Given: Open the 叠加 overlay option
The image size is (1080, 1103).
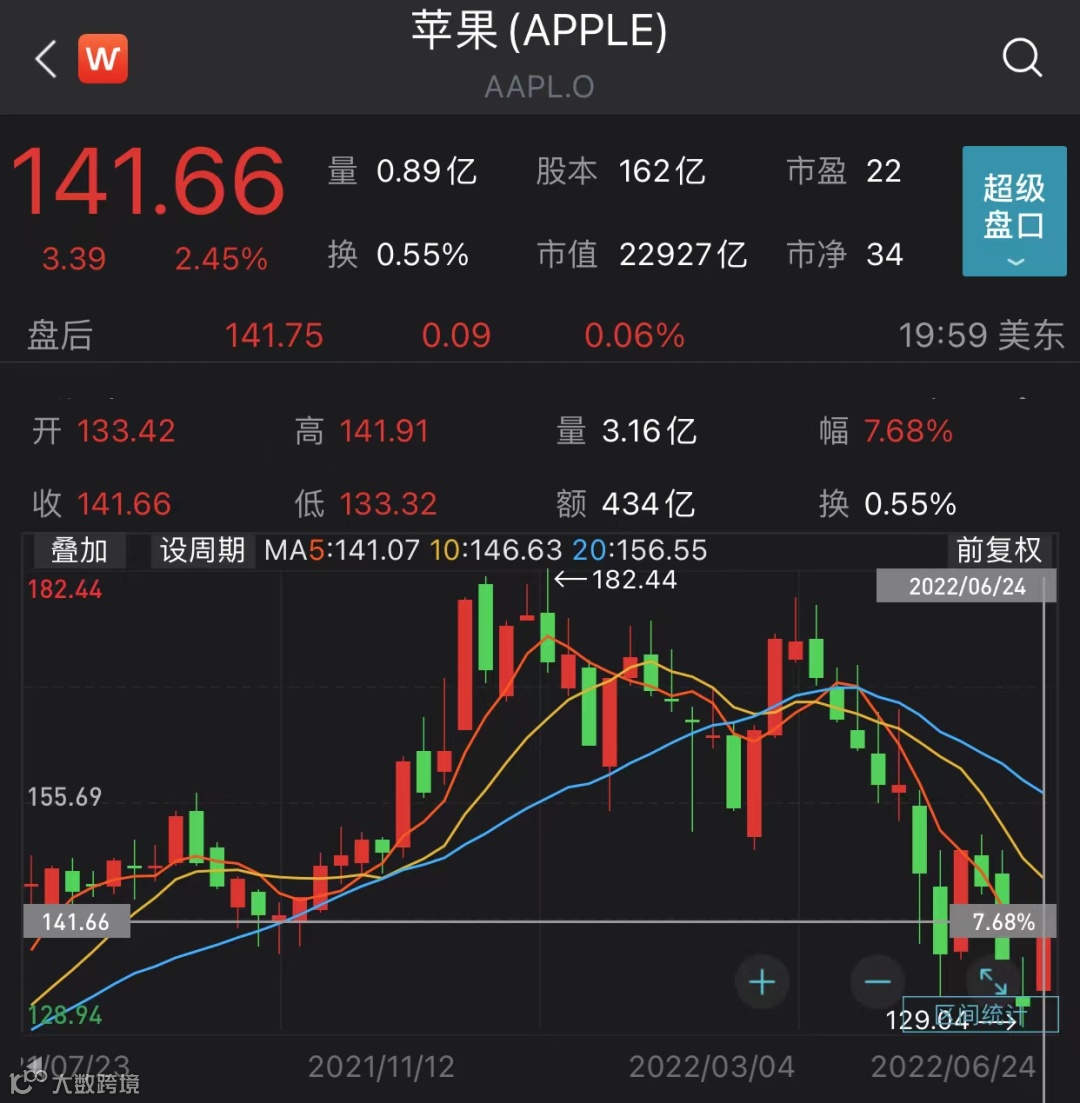Looking at the screenshot, I should pyautogui.click(x=79, y=550).
